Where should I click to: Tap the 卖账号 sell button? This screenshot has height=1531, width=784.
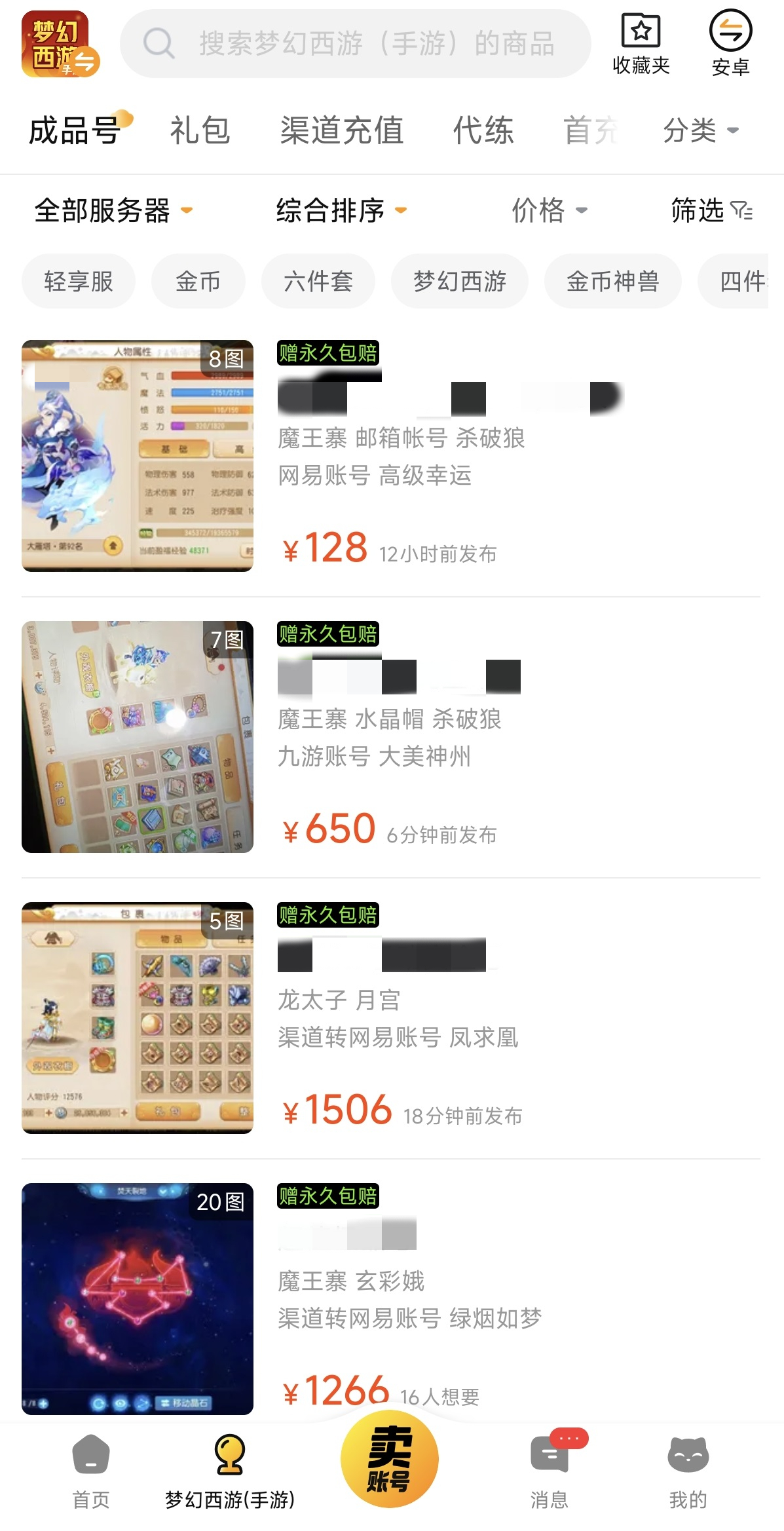390,1458
